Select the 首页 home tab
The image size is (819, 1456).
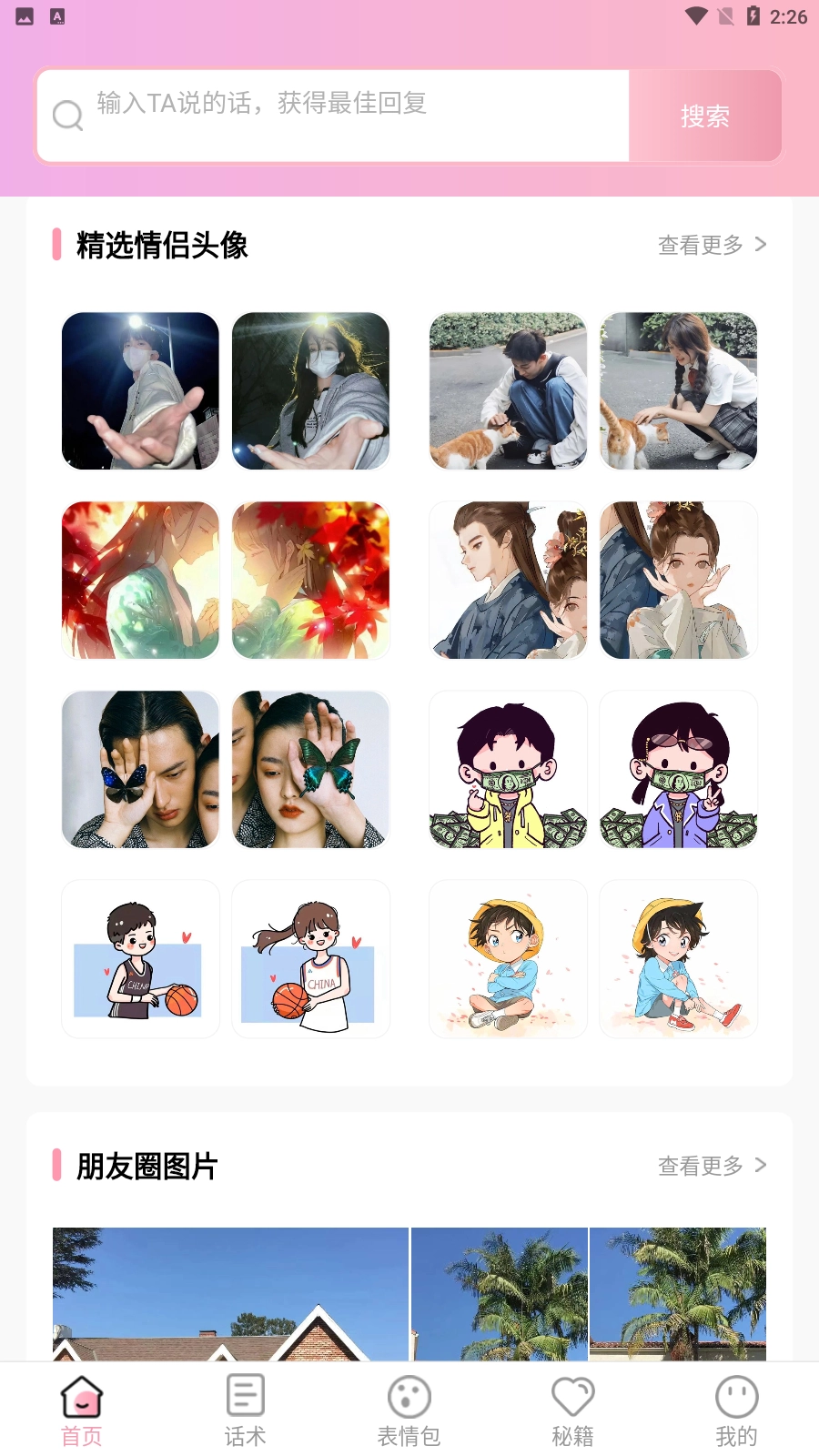point(82,1410)
